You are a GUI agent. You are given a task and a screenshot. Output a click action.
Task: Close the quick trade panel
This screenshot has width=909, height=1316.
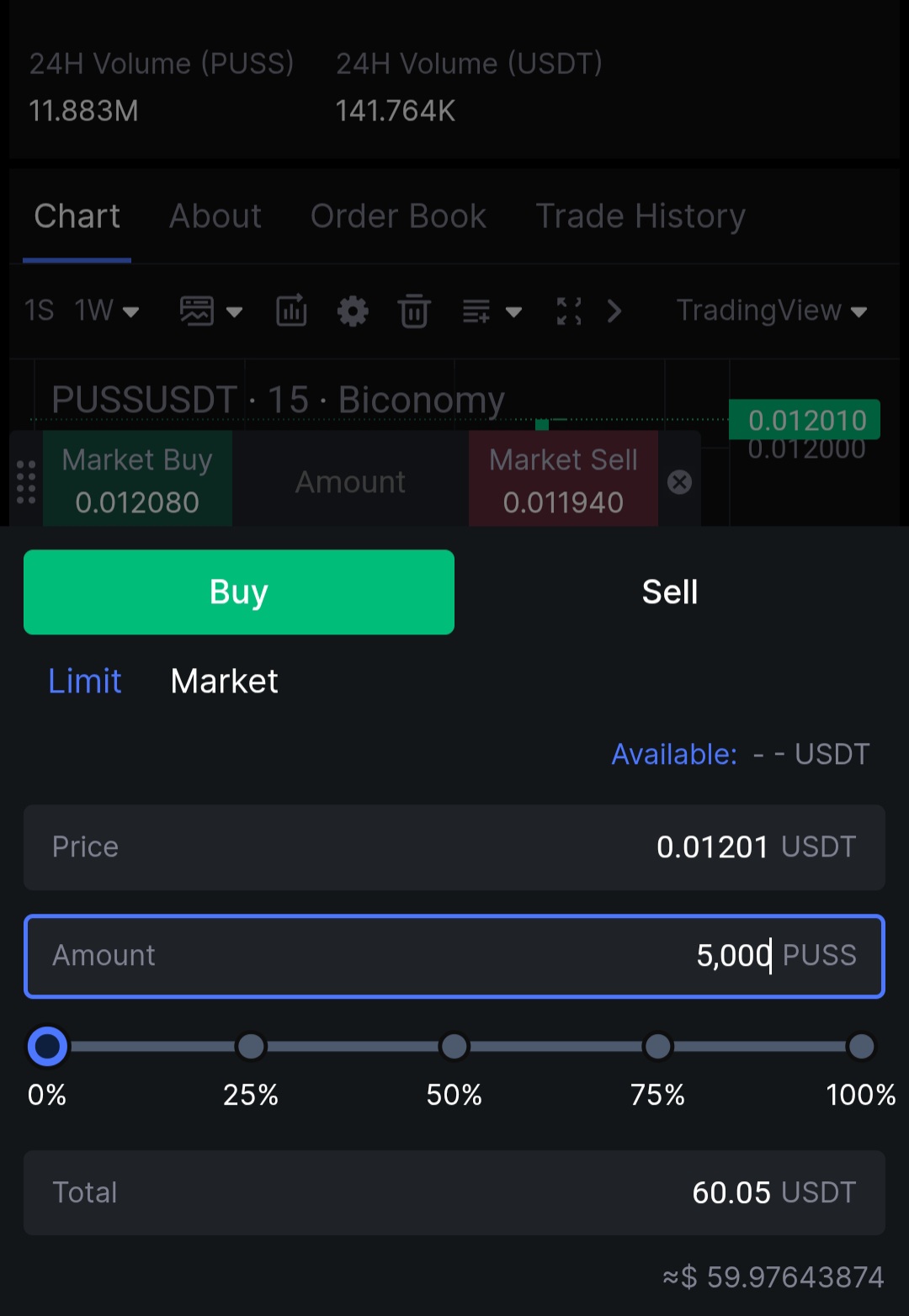point(679,481)
